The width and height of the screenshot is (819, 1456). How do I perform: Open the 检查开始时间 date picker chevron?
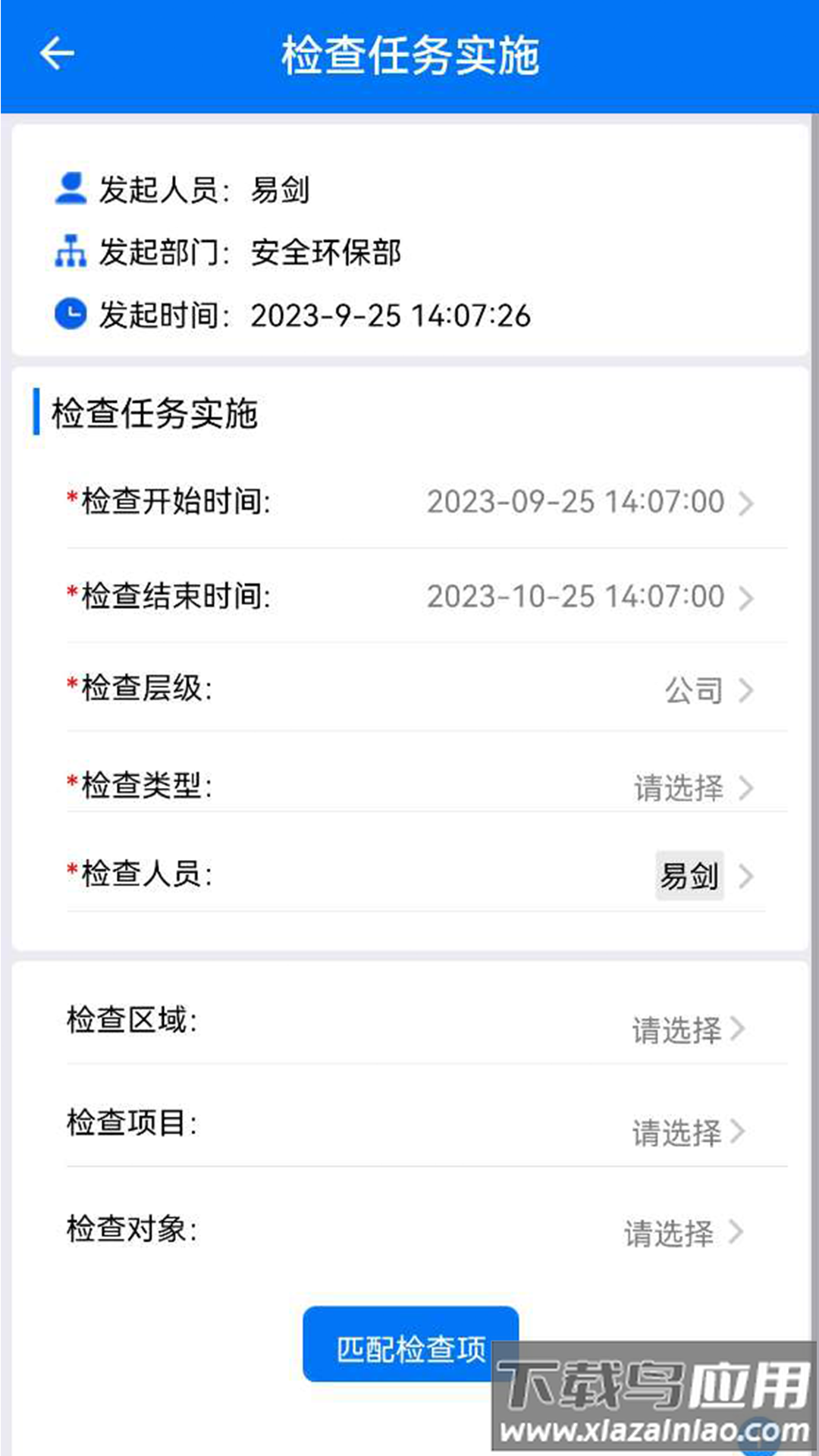(x=747, y=502)
